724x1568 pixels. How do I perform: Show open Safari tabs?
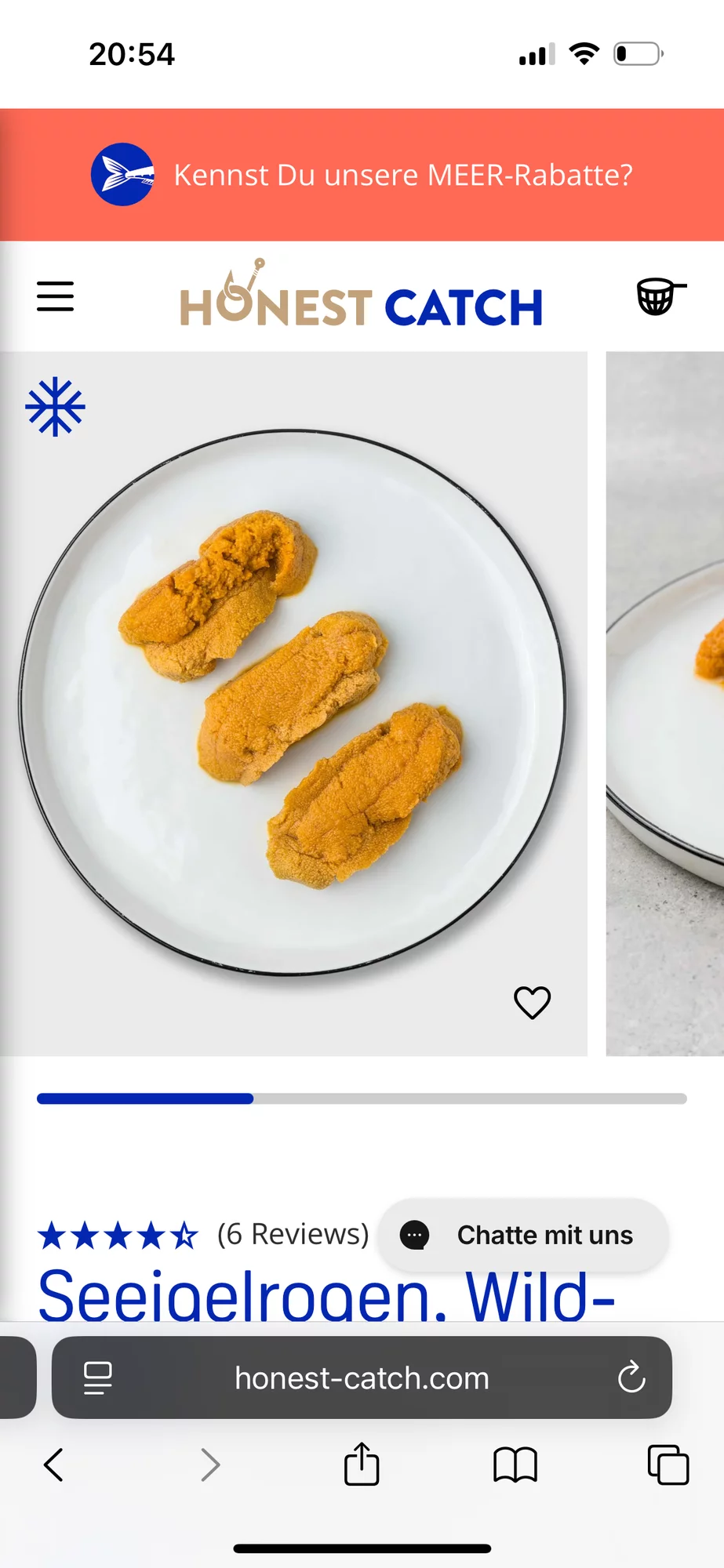coord(668,1464)
